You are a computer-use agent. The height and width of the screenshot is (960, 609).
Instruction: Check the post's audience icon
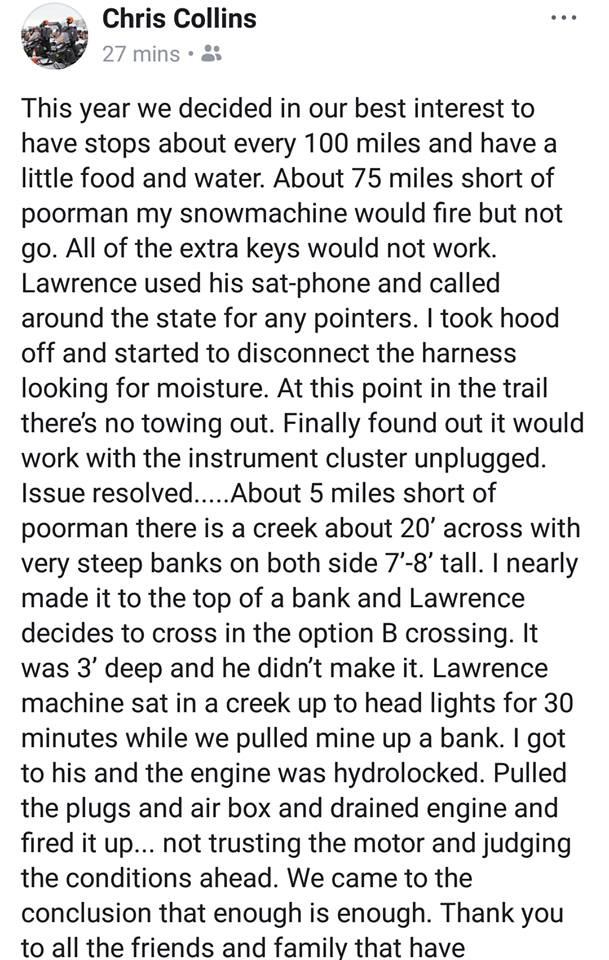coord(211,54)
